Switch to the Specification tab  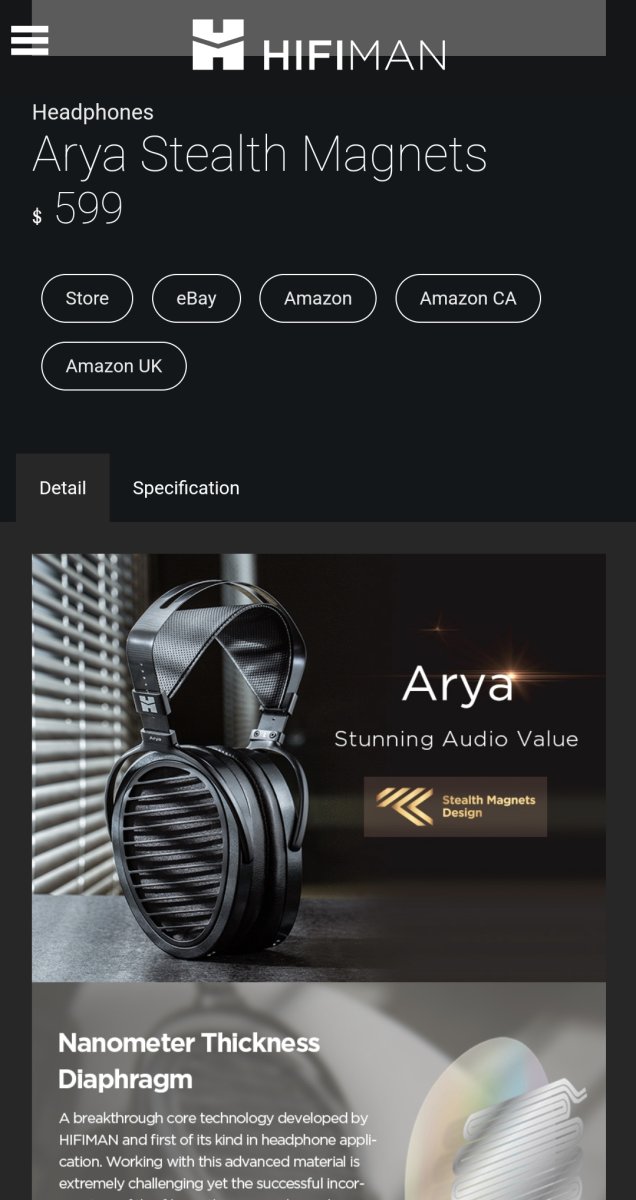coord(186,488)
